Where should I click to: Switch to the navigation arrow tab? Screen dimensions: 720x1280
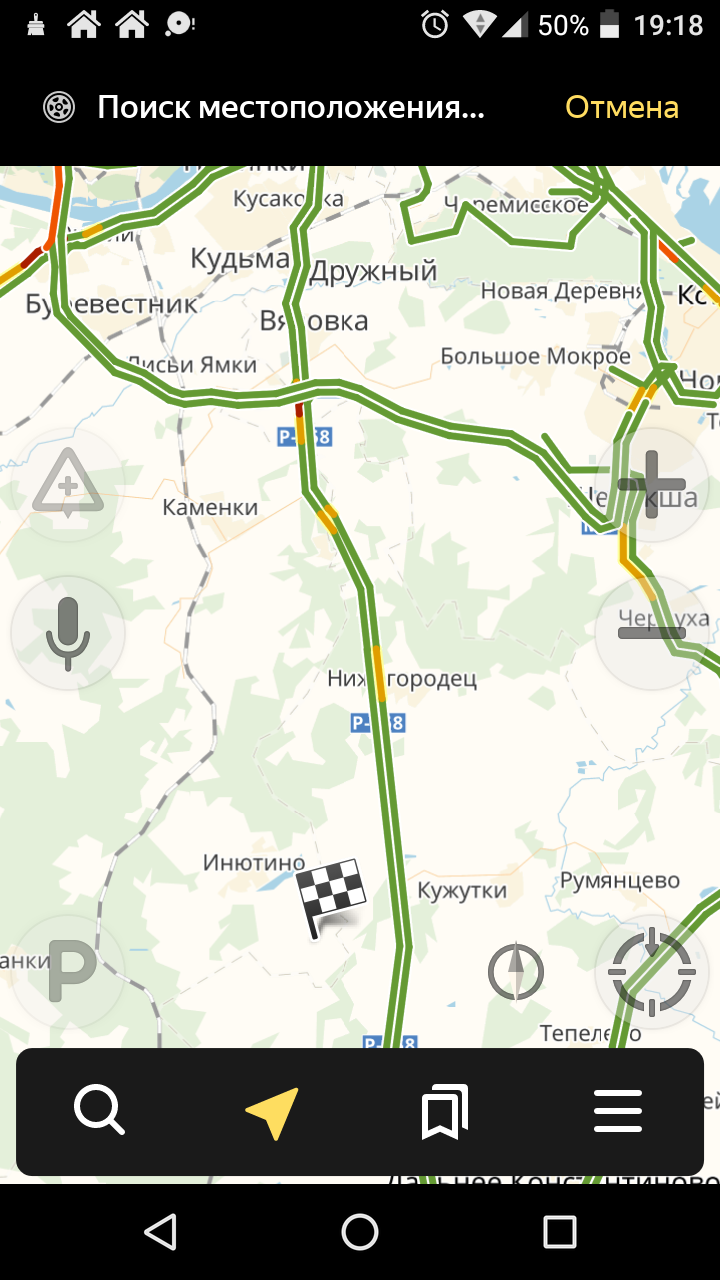[272, 1111]
